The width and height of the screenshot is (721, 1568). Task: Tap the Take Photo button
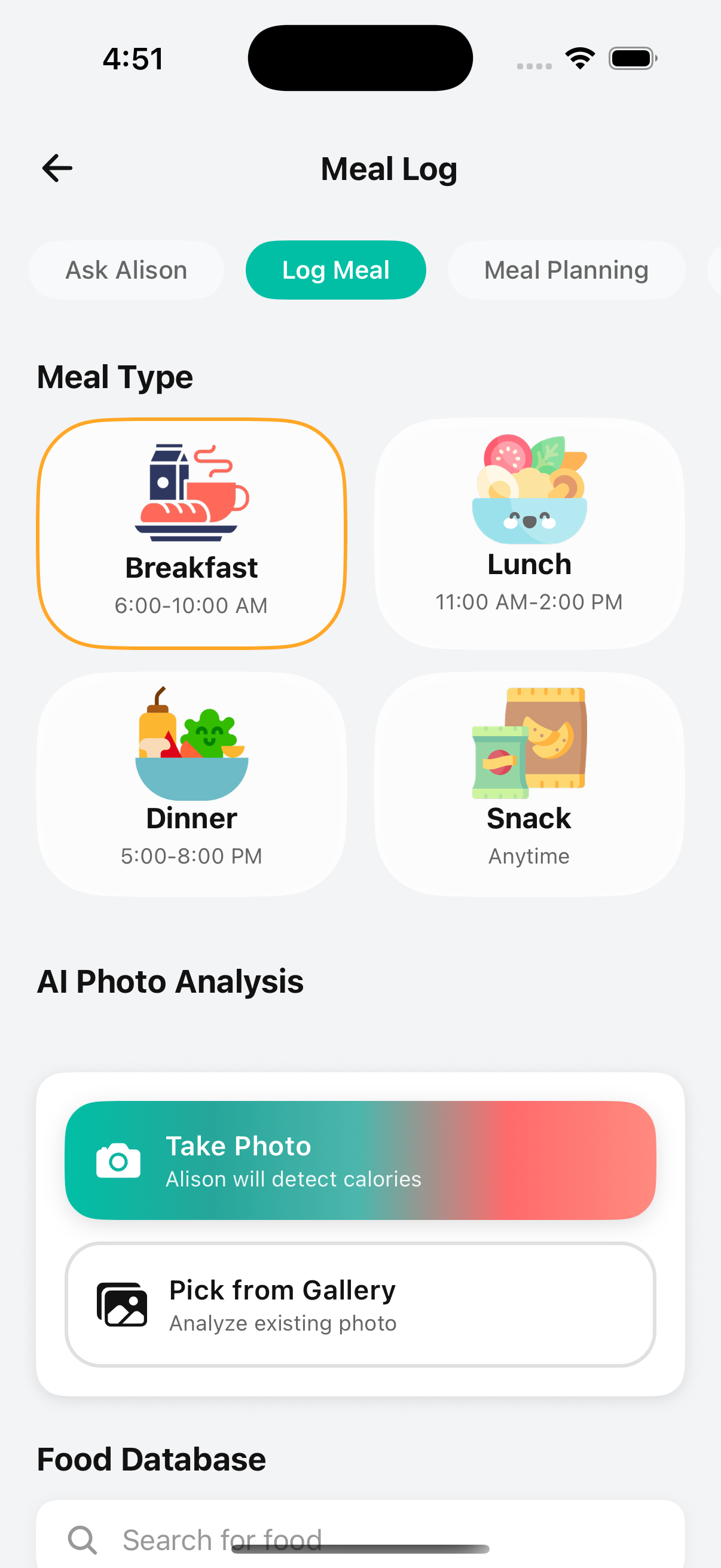click(x=360, y=1160)
